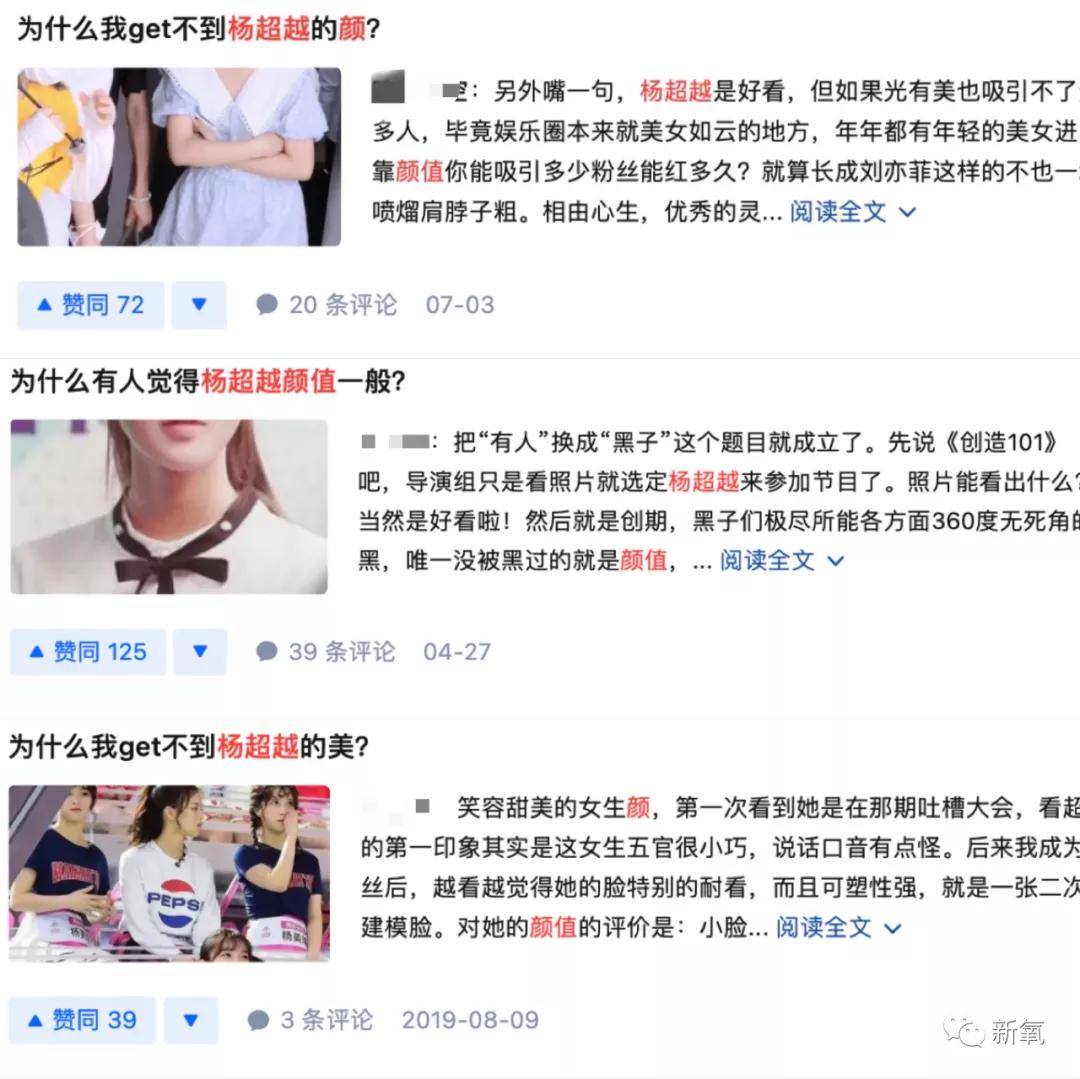Open the thumbnail with the blue dress

[179, 157]
